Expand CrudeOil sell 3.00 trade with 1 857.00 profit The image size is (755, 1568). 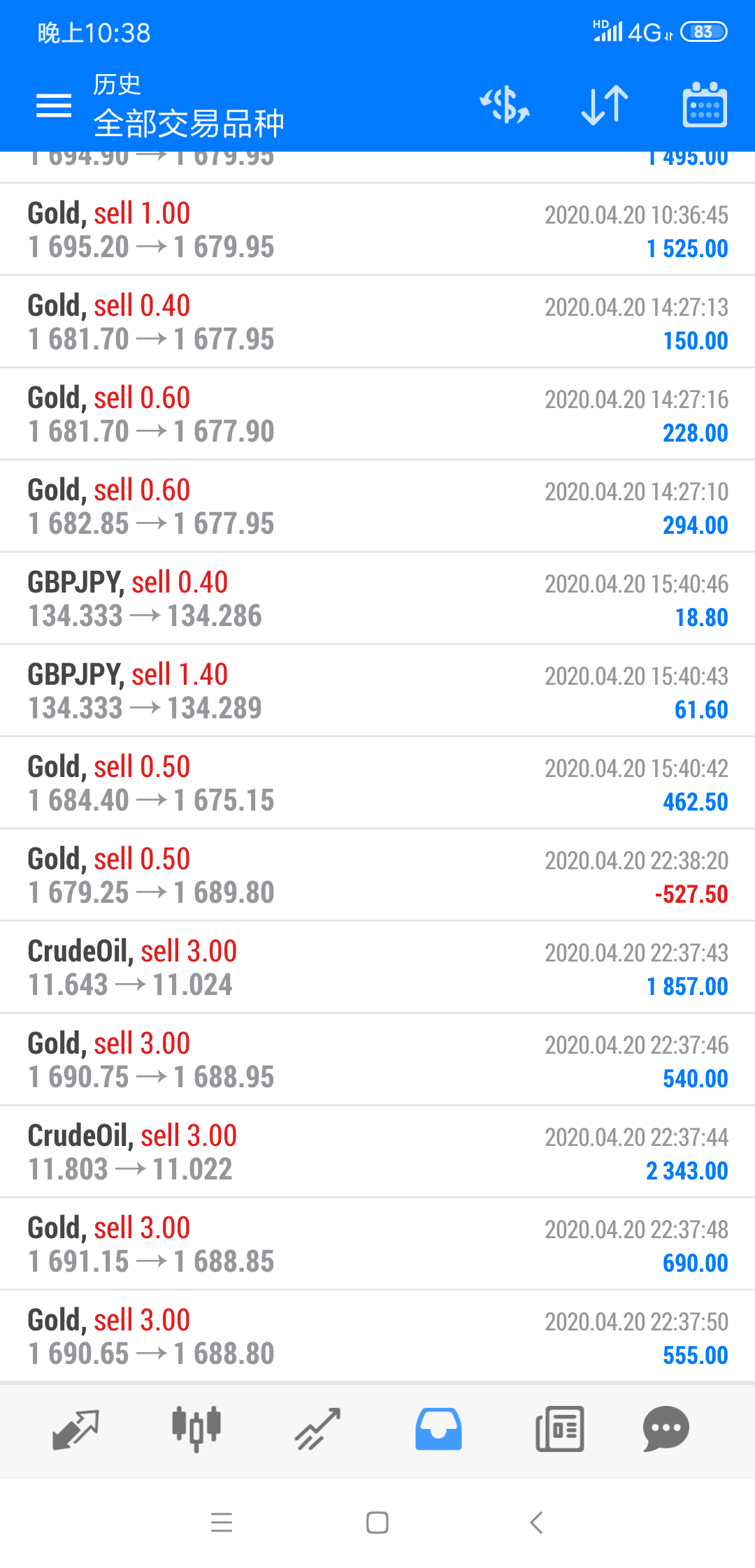[377, 968]
